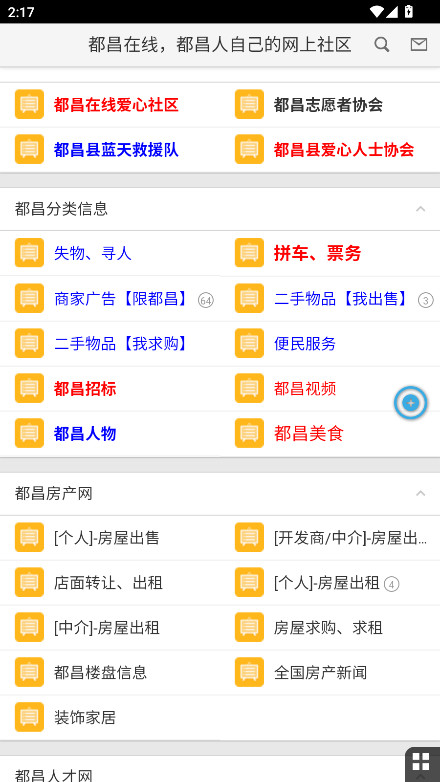Open 都昌美食 board

point(308,433)
